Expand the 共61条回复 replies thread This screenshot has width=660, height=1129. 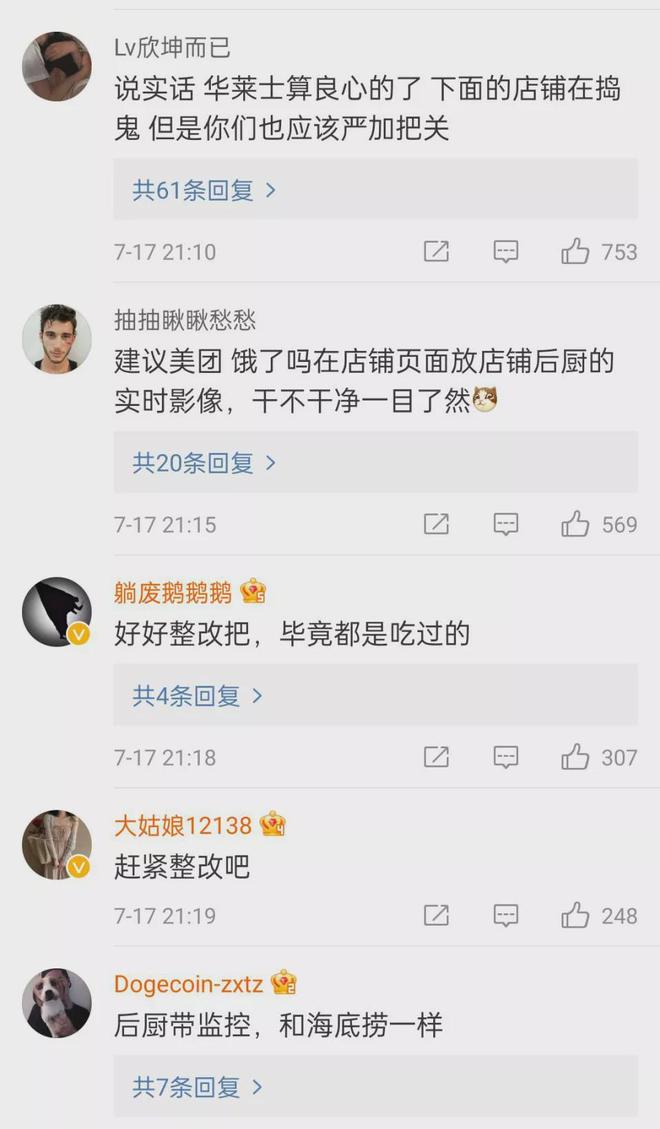204,190
